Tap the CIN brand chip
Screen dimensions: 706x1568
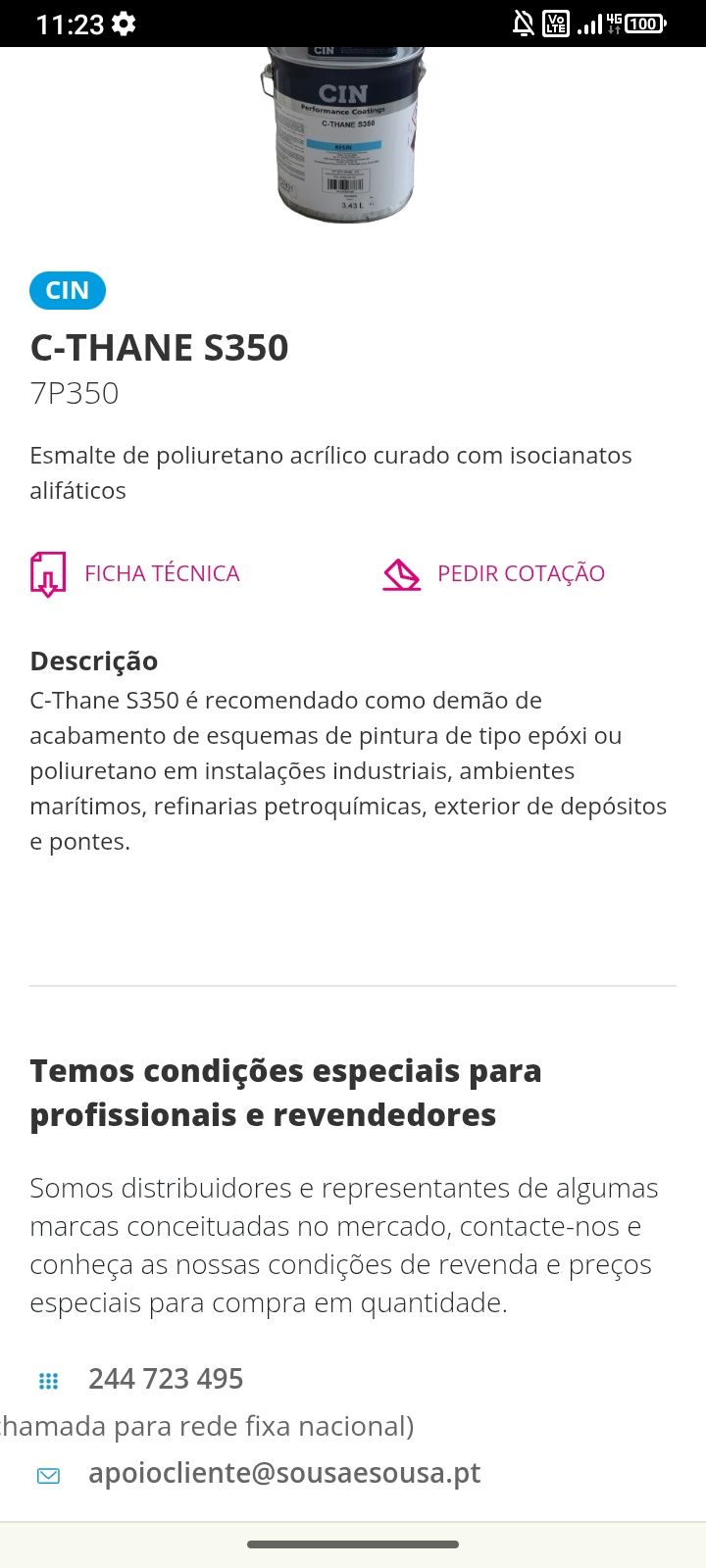68,290
